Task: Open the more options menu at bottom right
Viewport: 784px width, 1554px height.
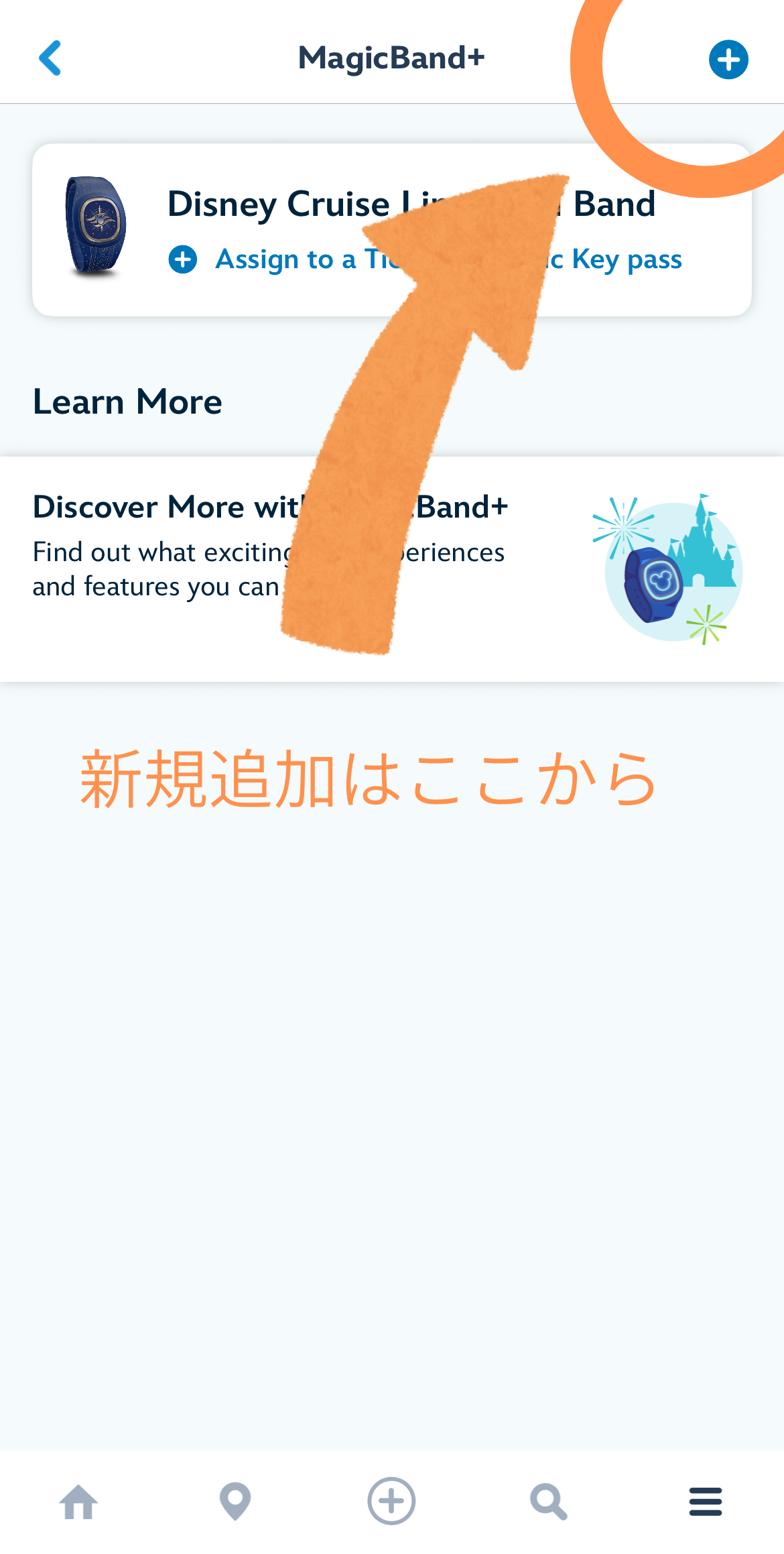Action: coord(705,1502)
